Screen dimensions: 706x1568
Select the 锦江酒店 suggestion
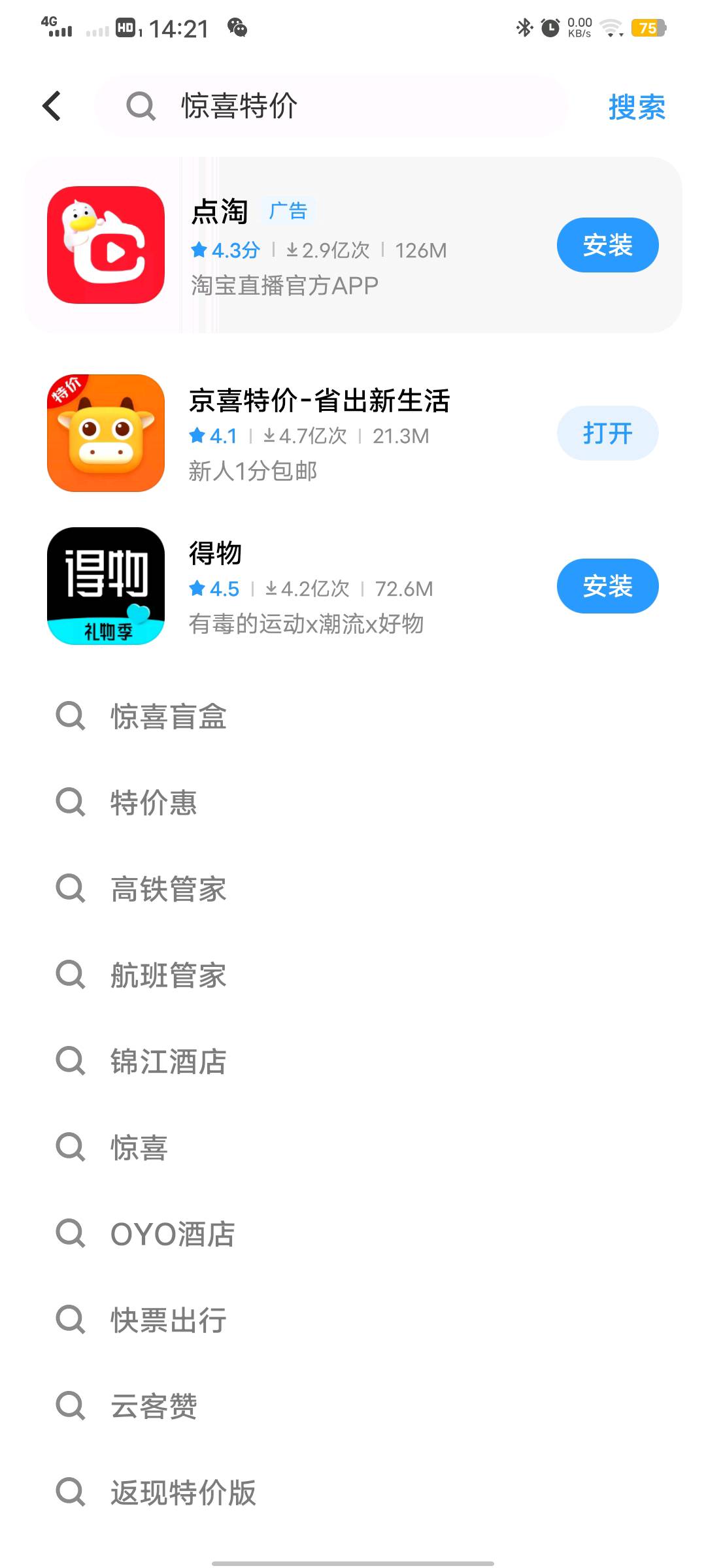[353, 1060]
